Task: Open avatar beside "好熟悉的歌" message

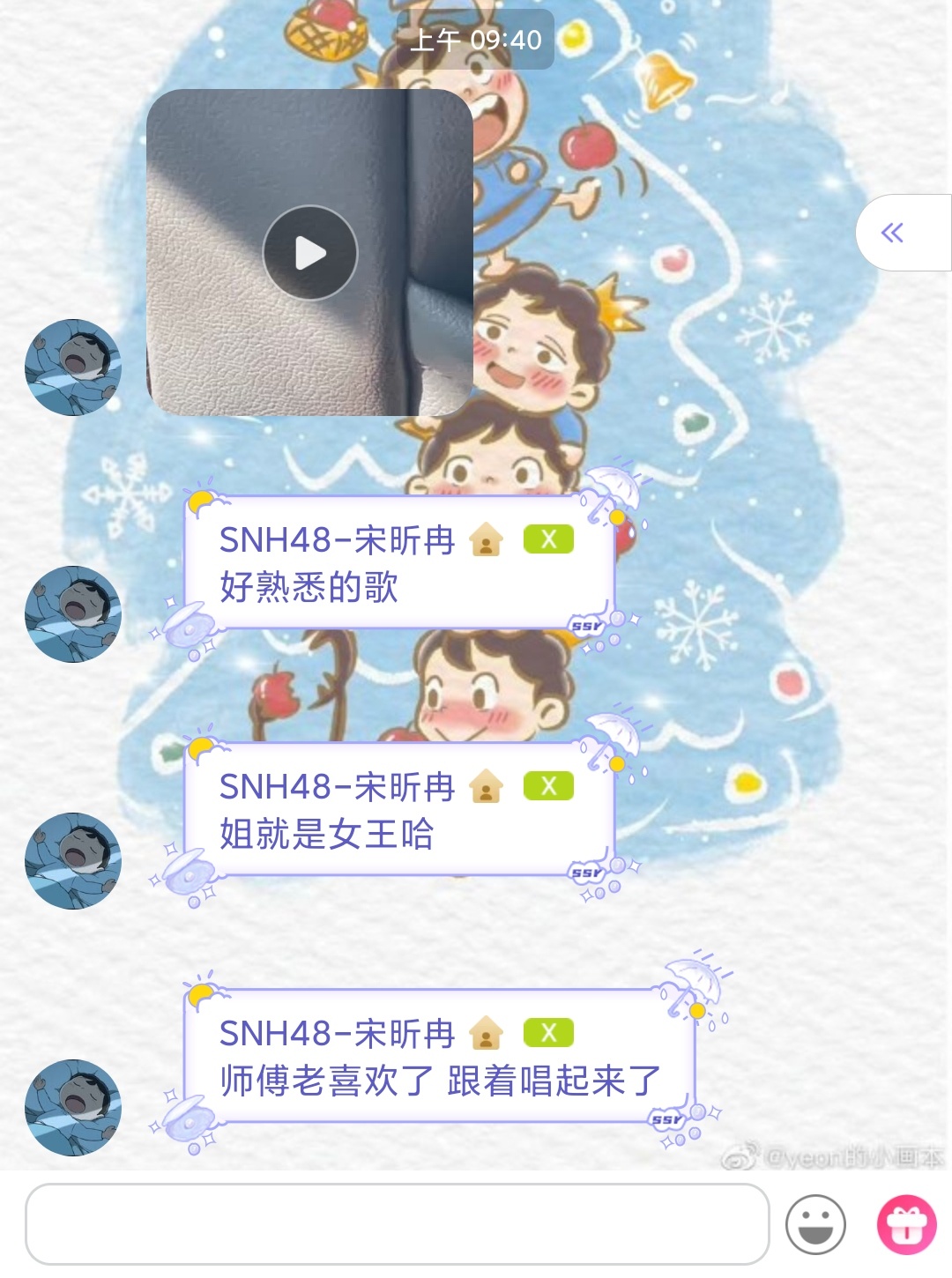Action: coord(72,614)
